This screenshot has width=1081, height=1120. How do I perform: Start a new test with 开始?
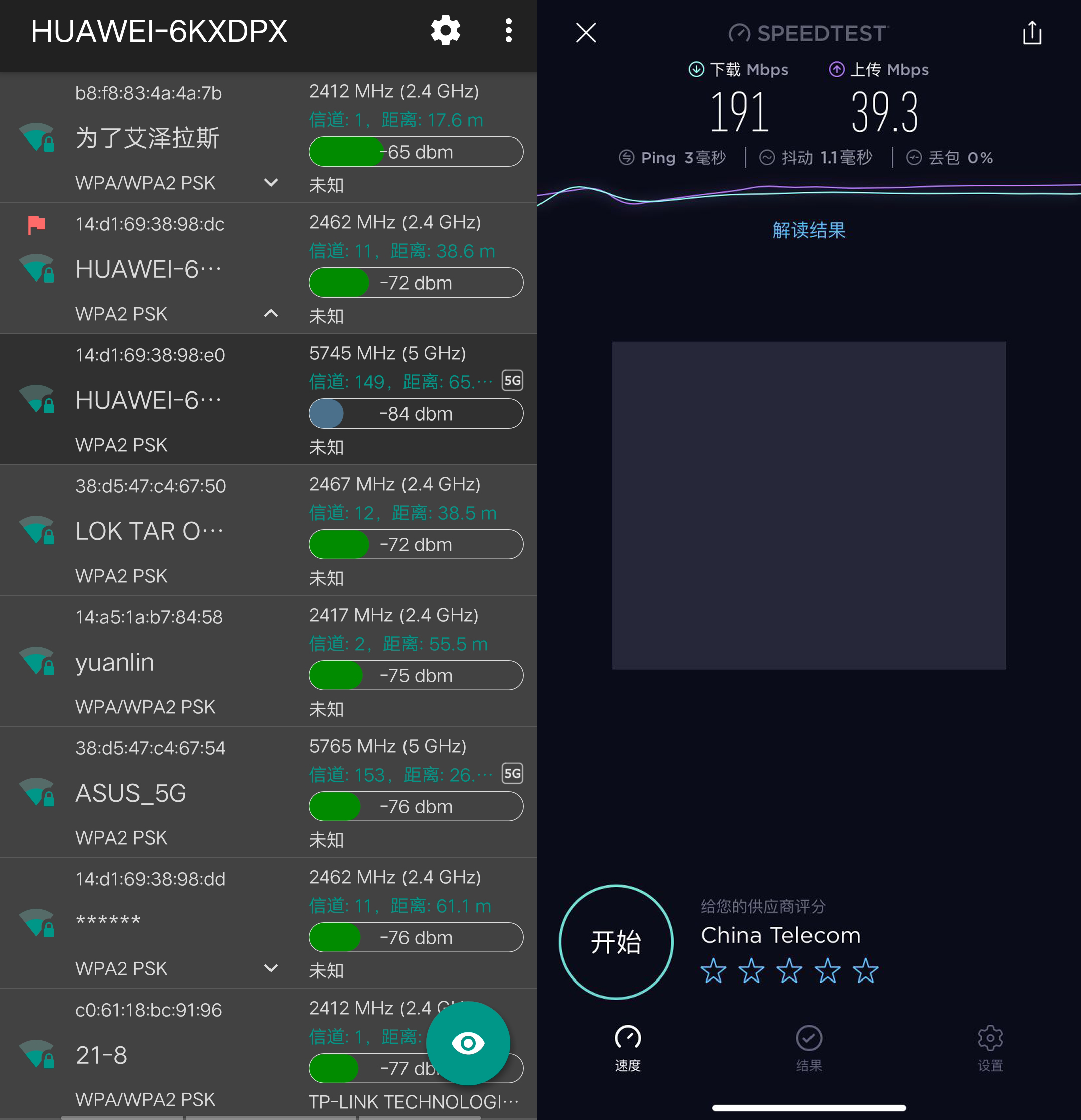615,942
